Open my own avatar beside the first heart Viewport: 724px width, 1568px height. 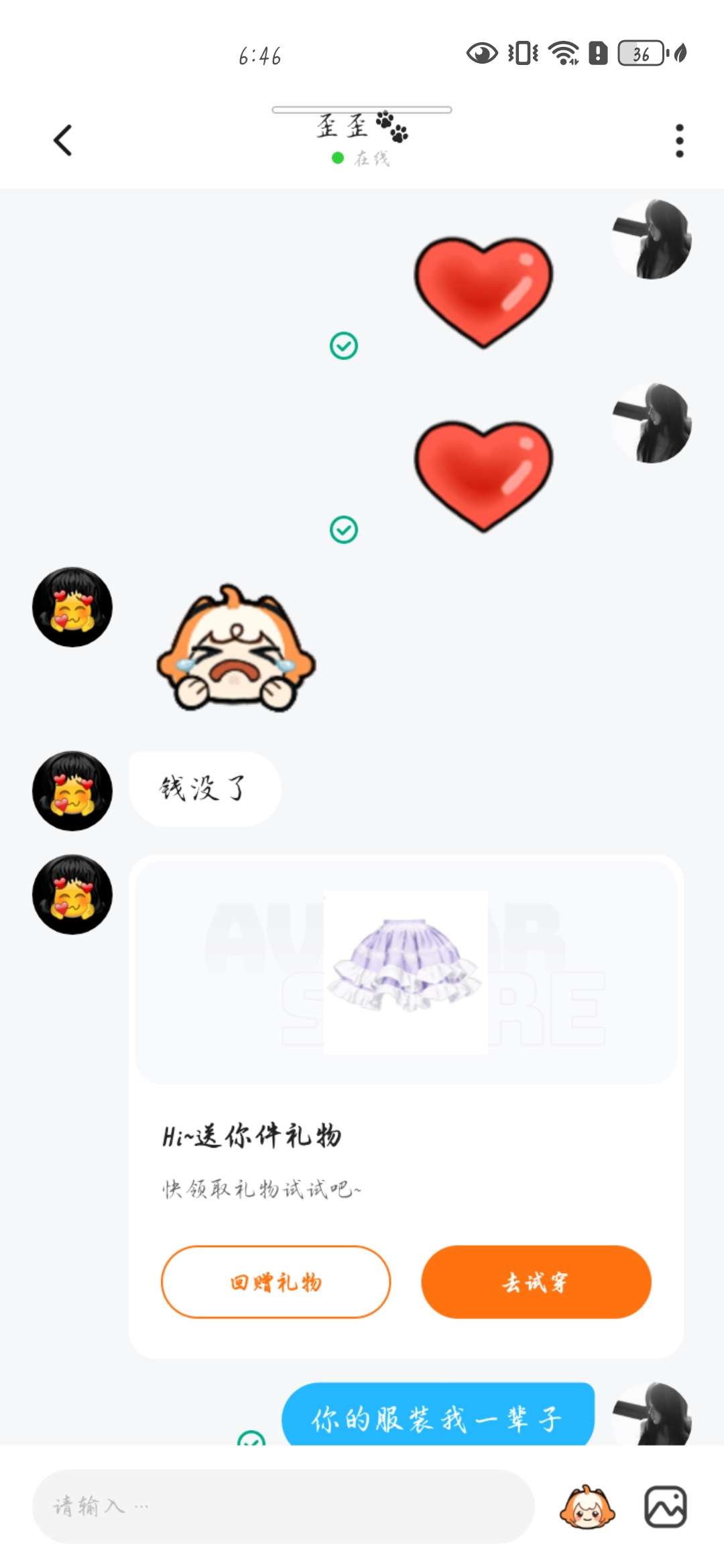tap(652, 239)
